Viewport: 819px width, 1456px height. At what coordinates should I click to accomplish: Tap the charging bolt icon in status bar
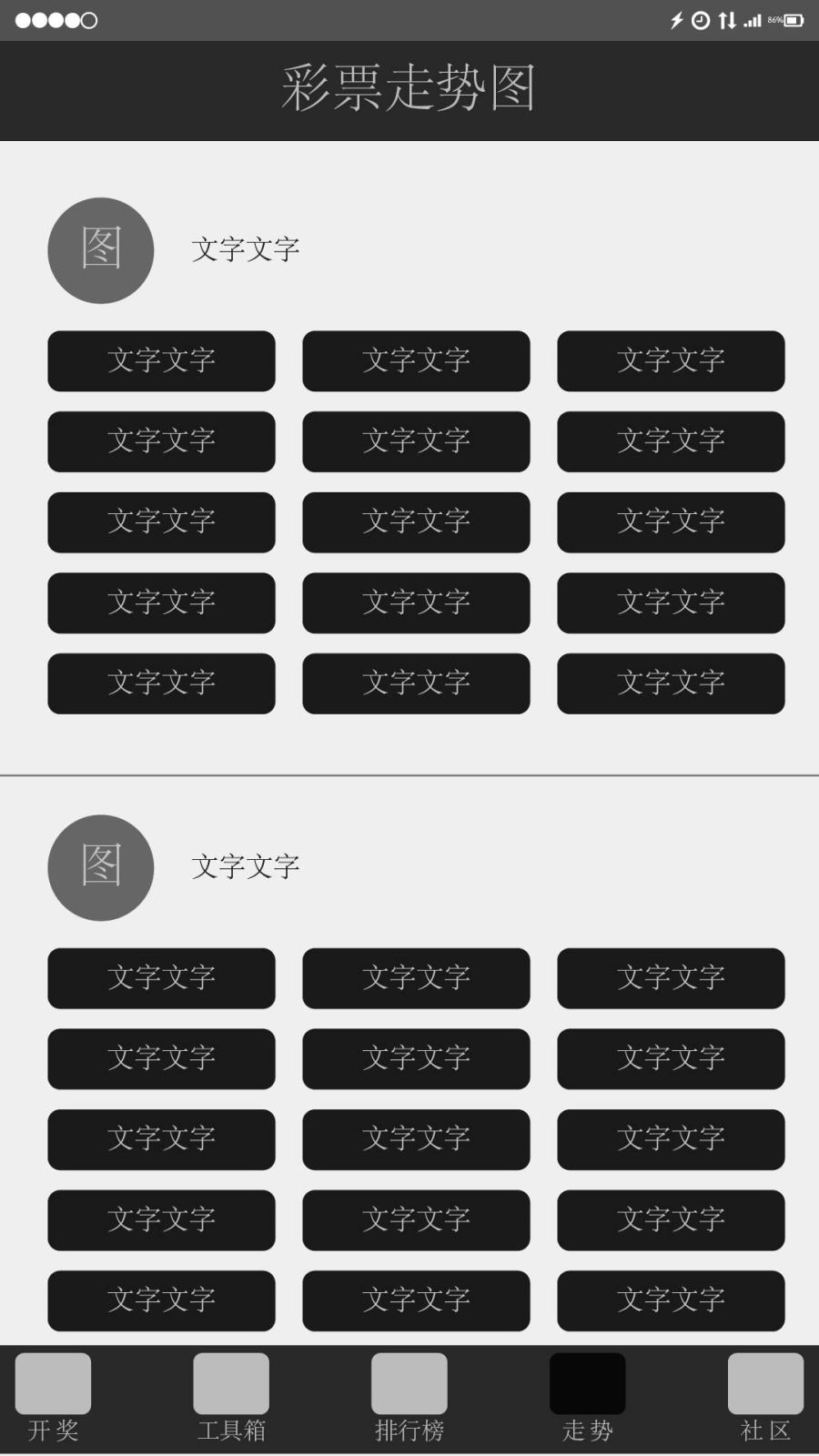(x=677, y=18)
